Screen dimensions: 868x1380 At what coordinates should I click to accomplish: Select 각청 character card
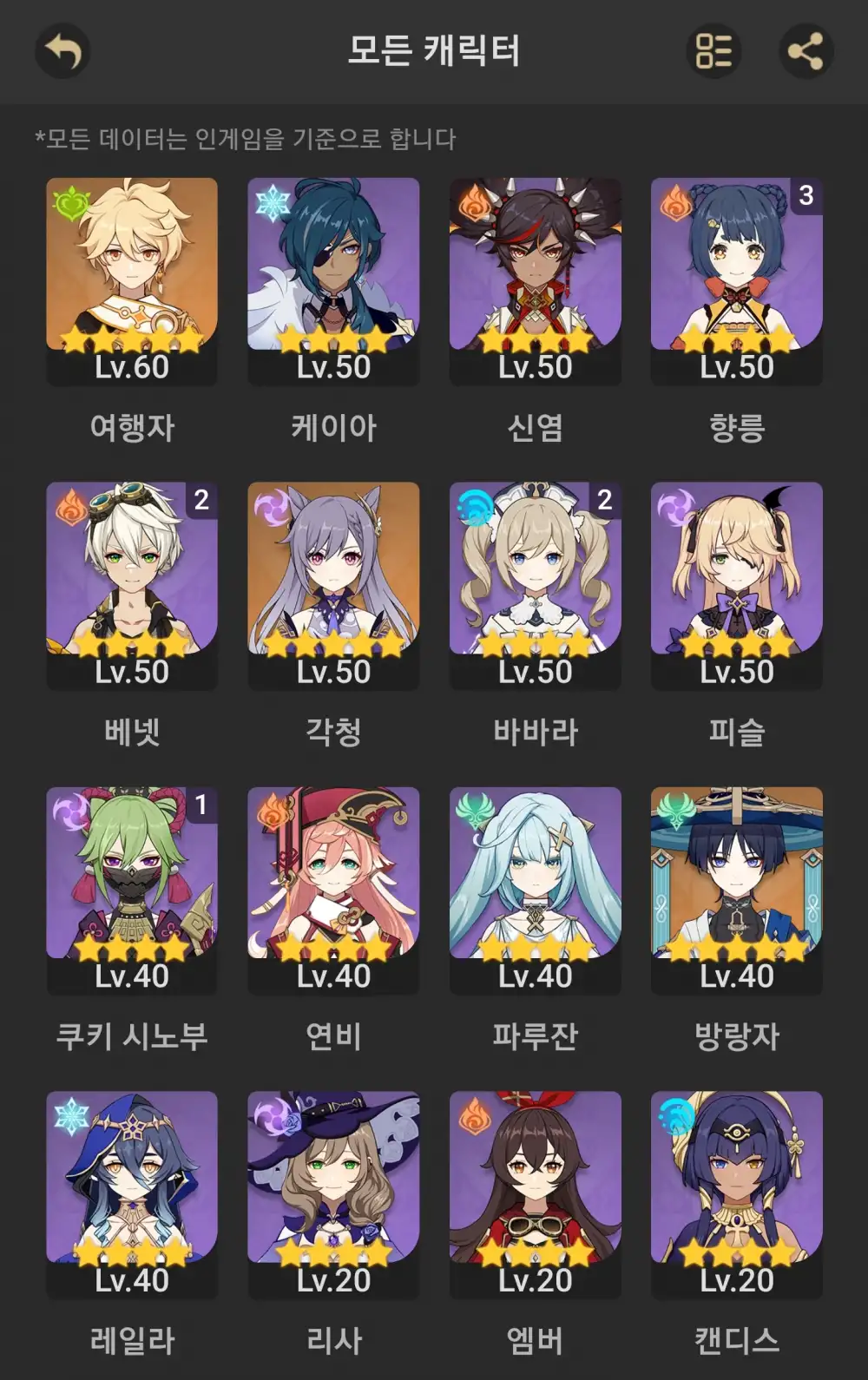333,586
